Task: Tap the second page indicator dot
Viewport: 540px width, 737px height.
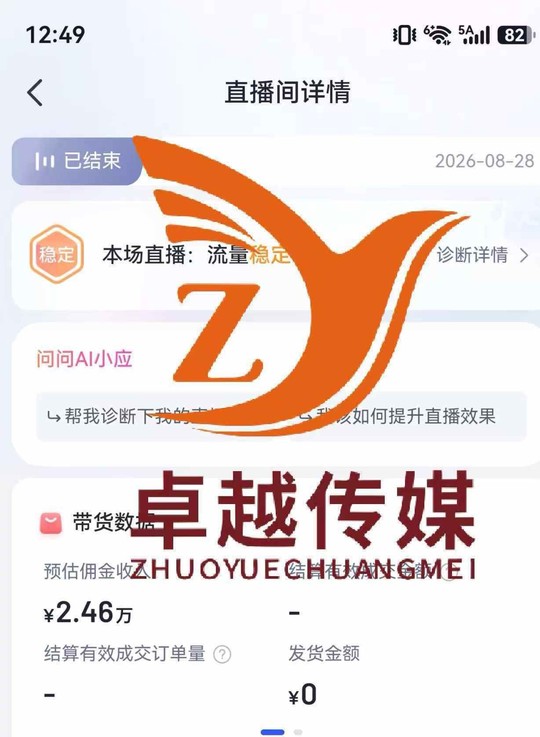Action: [297, 732]
